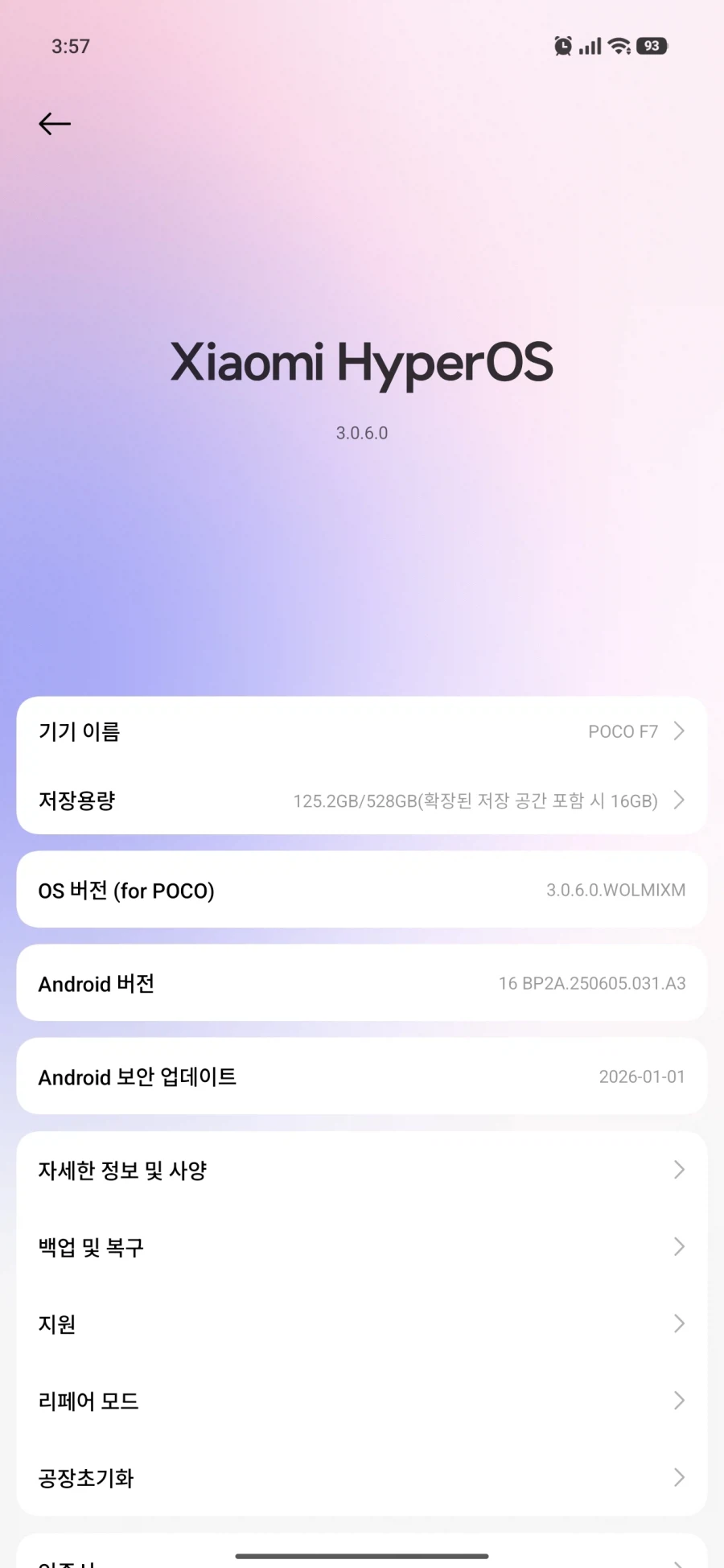The height and width of the screenshot is (1568, 724).
Task: Open 백업 및 복구 backup settings
Action: [x=362, y=1247]
